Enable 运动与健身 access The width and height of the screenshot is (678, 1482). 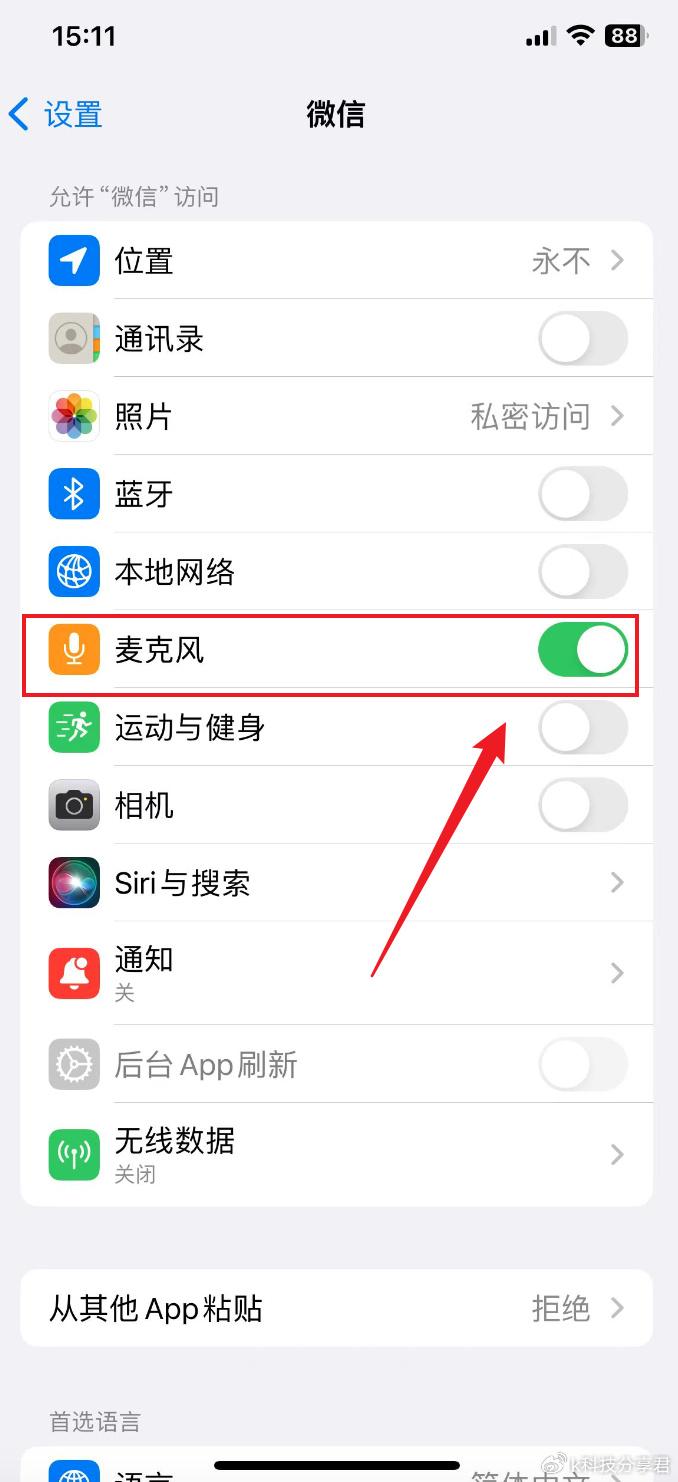[583, 728]
